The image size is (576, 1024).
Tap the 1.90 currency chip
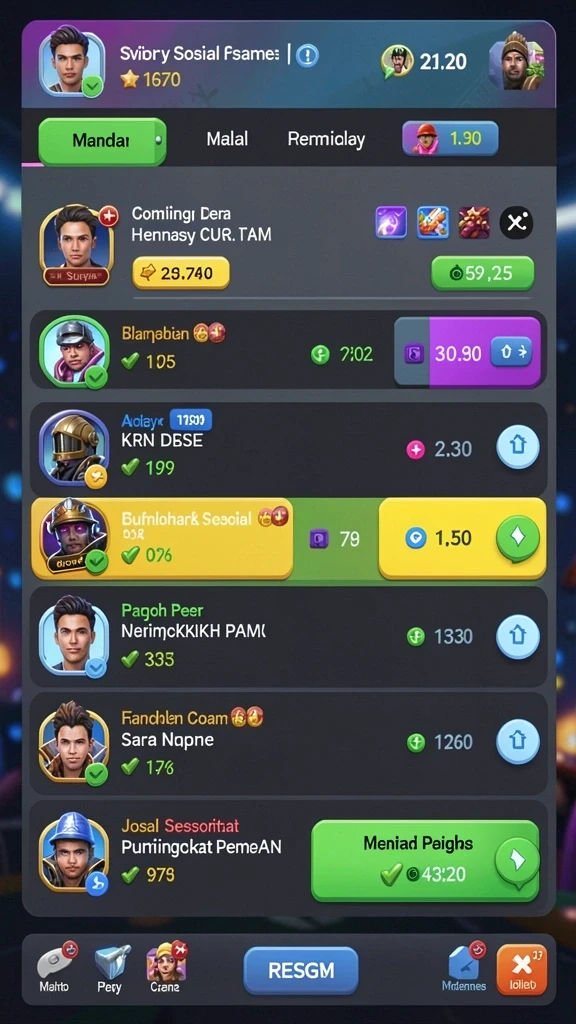point(450,138)
